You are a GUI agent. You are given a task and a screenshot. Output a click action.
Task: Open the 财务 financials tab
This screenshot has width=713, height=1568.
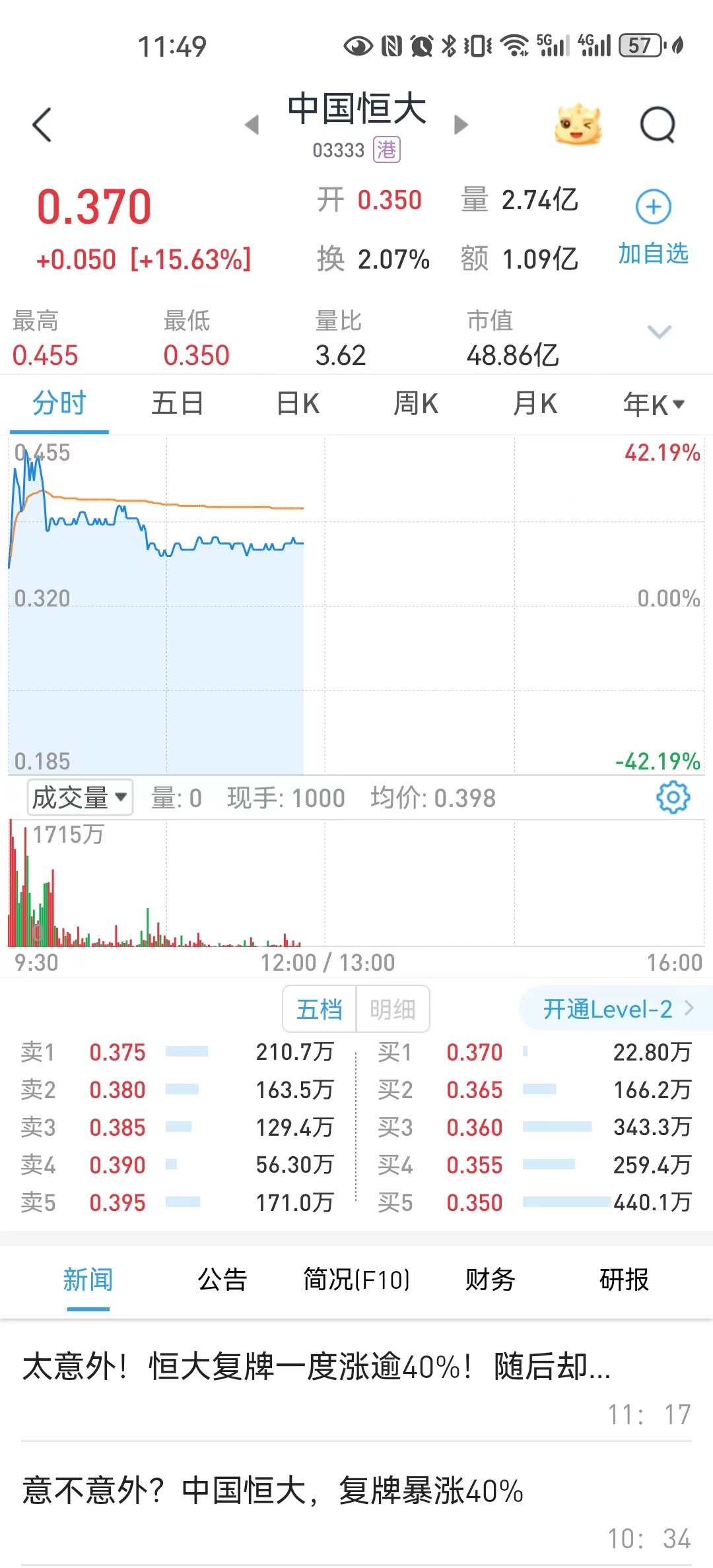pos(490,1279)
